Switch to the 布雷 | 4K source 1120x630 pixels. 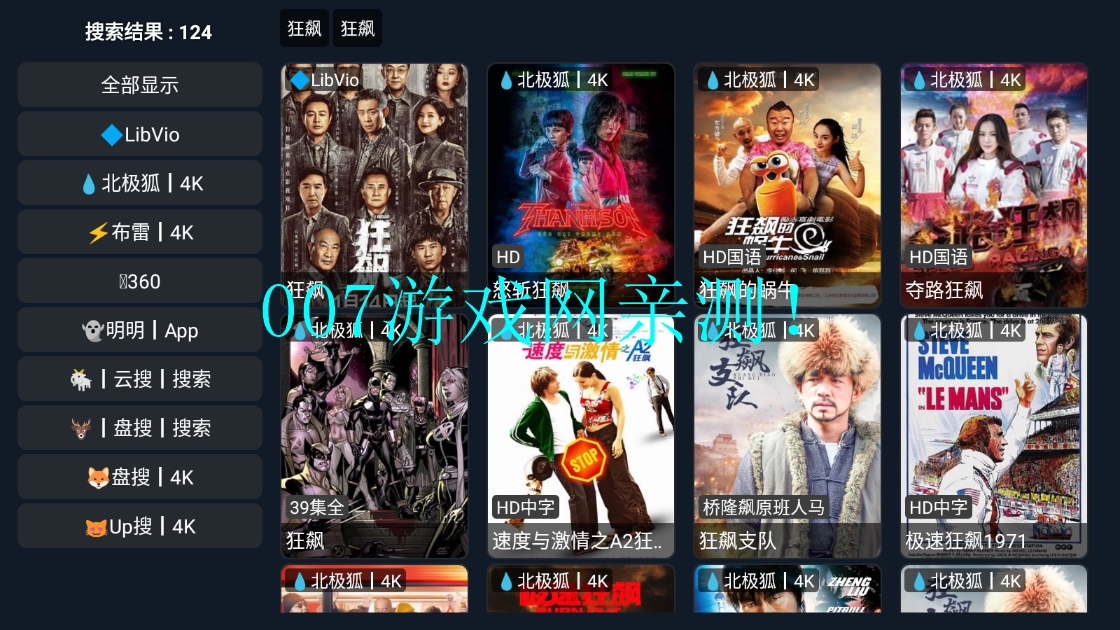140,232
